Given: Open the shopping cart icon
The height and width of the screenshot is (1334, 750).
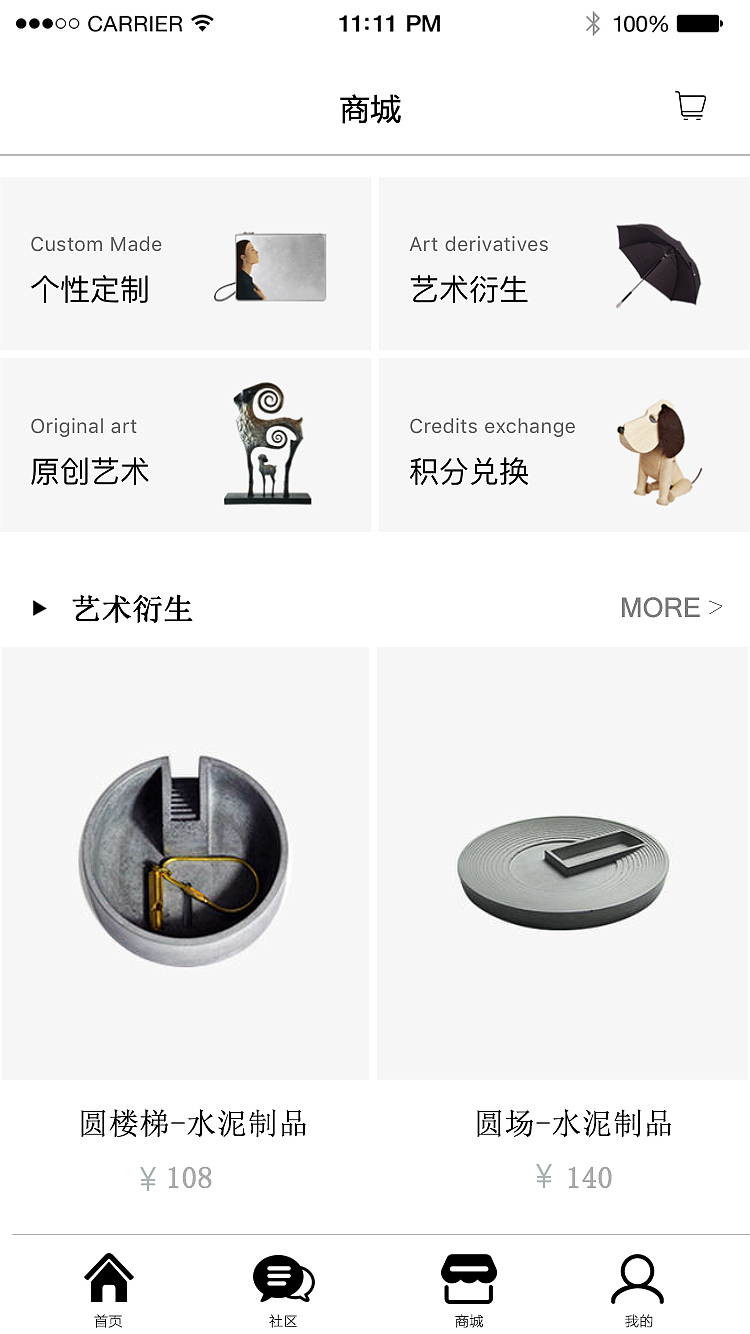Looking at the screenshot, I should (690, 105).
